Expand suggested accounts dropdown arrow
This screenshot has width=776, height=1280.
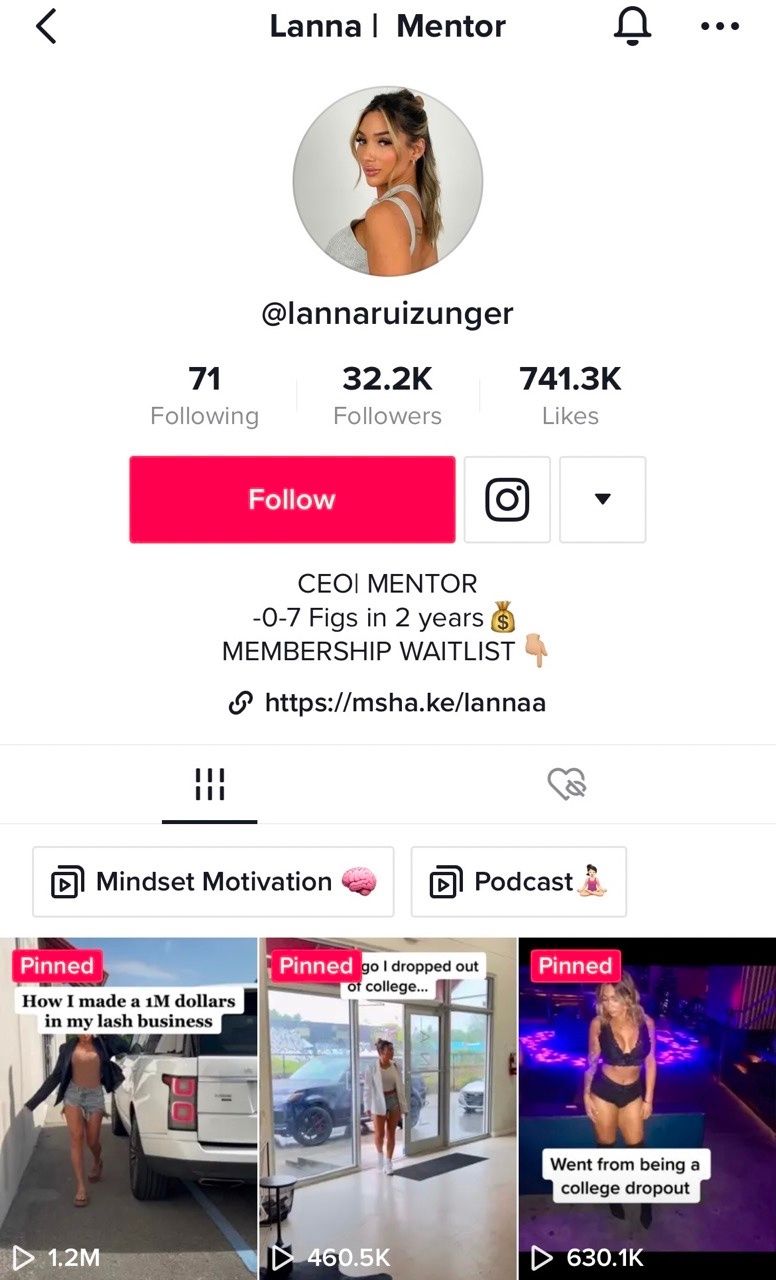tap(602, 500)
